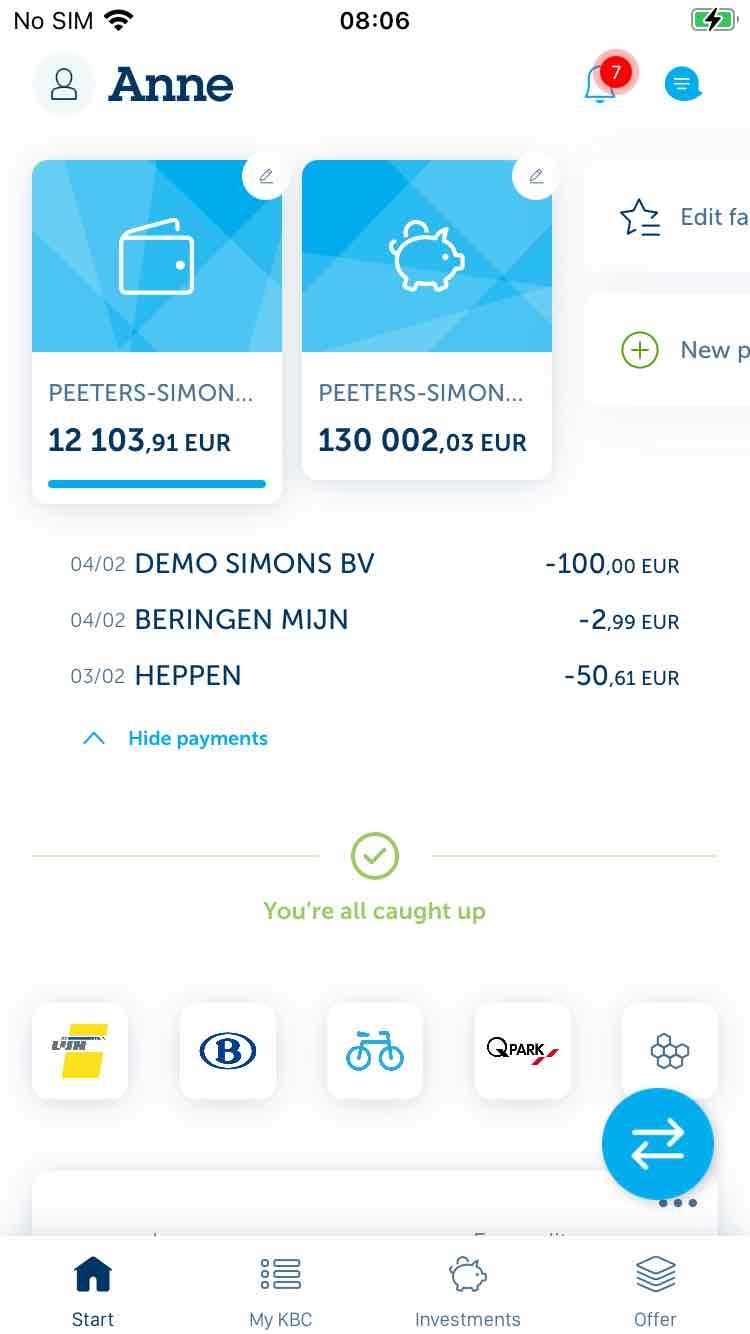The image size is (750, 1334).
Task: Open the De Lijn service shortcut
Action: click(x=80, y=1051)
